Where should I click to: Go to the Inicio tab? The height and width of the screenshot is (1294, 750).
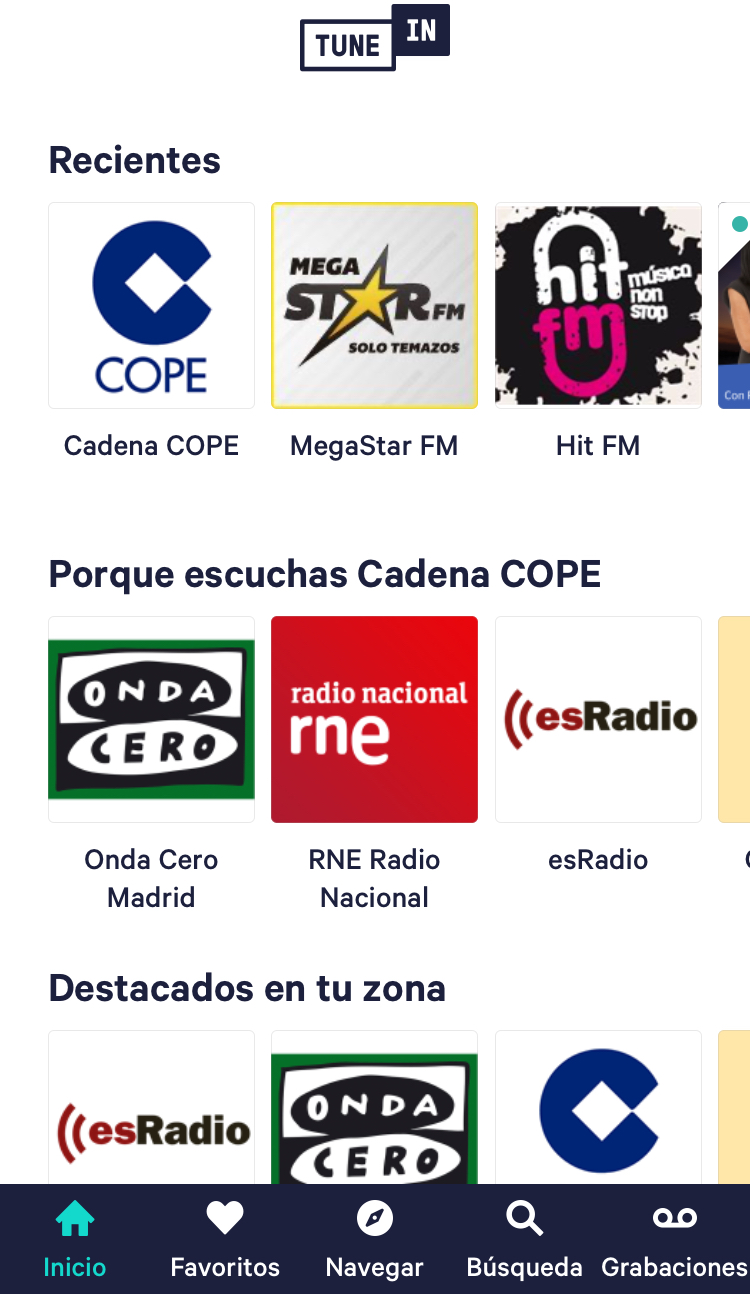pos(75,1240)
